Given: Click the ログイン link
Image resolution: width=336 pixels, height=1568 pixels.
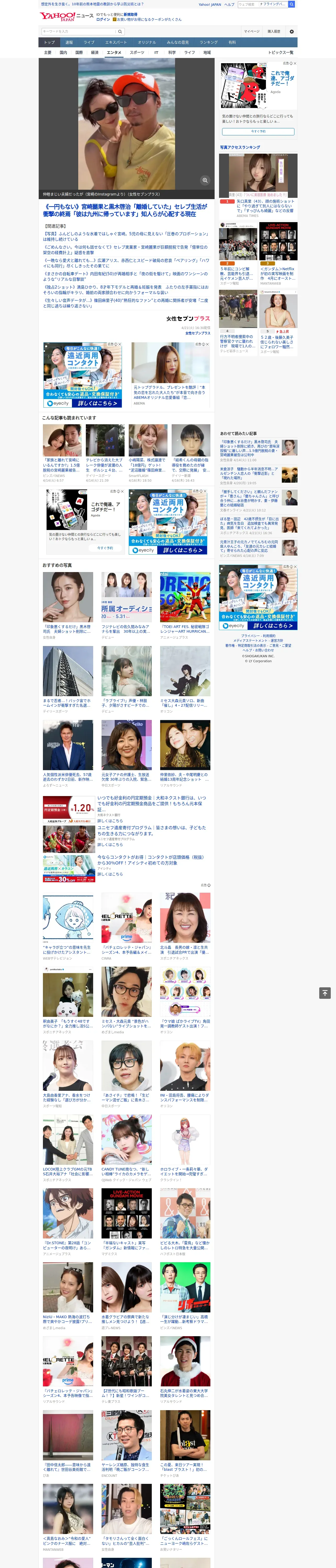Looking at the screenshot, I should click(x=103, y=20).
